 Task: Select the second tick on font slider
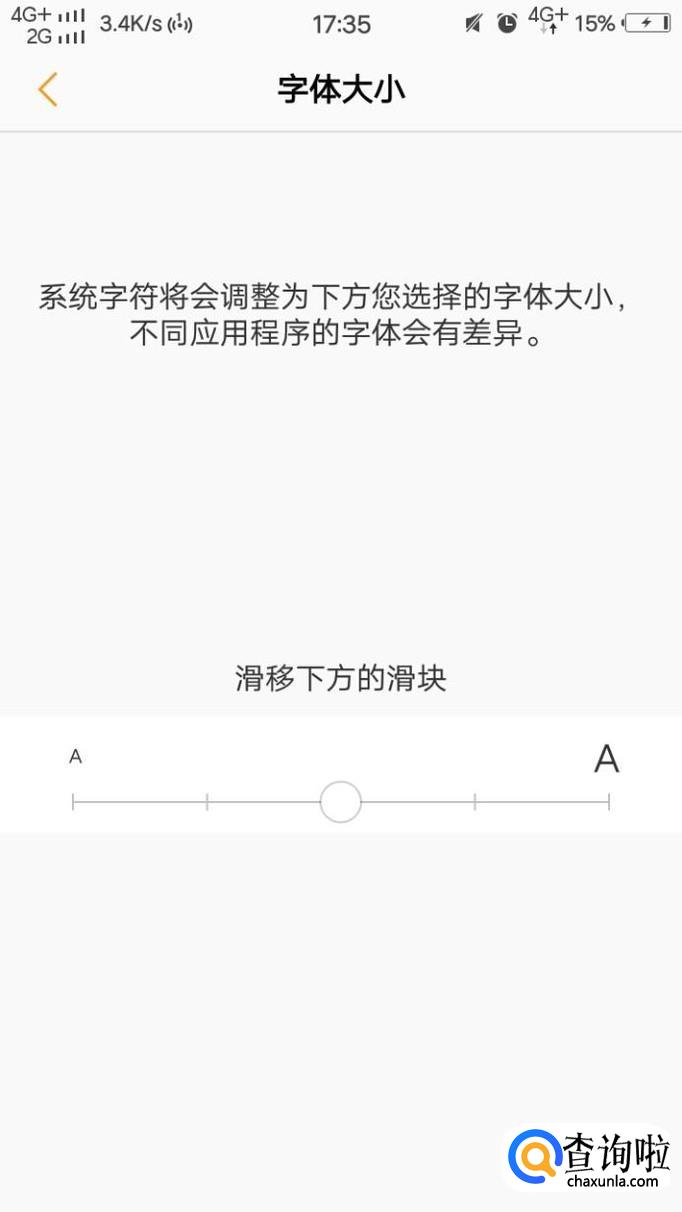207,801
